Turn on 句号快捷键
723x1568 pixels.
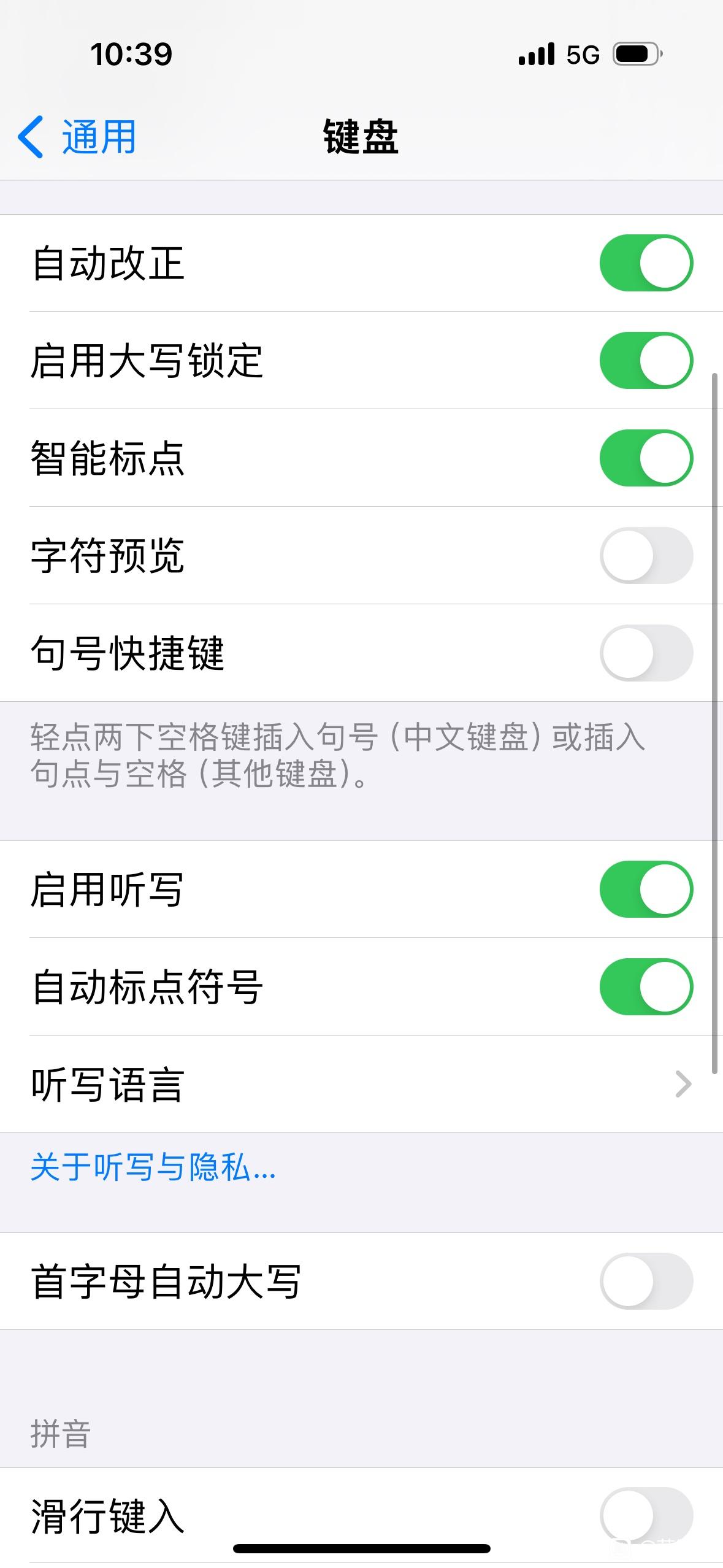tap(646, 653)
